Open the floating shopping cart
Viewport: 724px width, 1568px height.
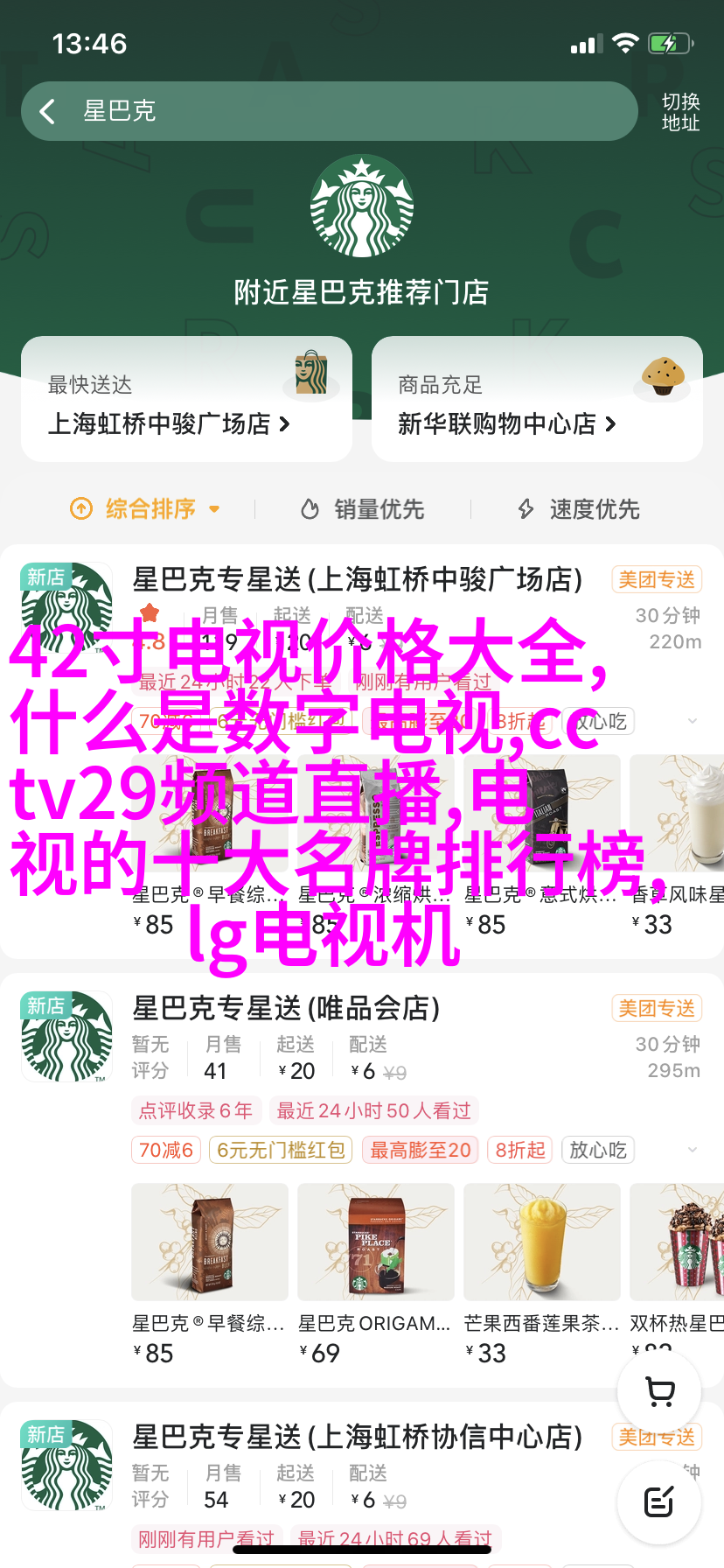pyautogui.click(x=659, y=1391)
